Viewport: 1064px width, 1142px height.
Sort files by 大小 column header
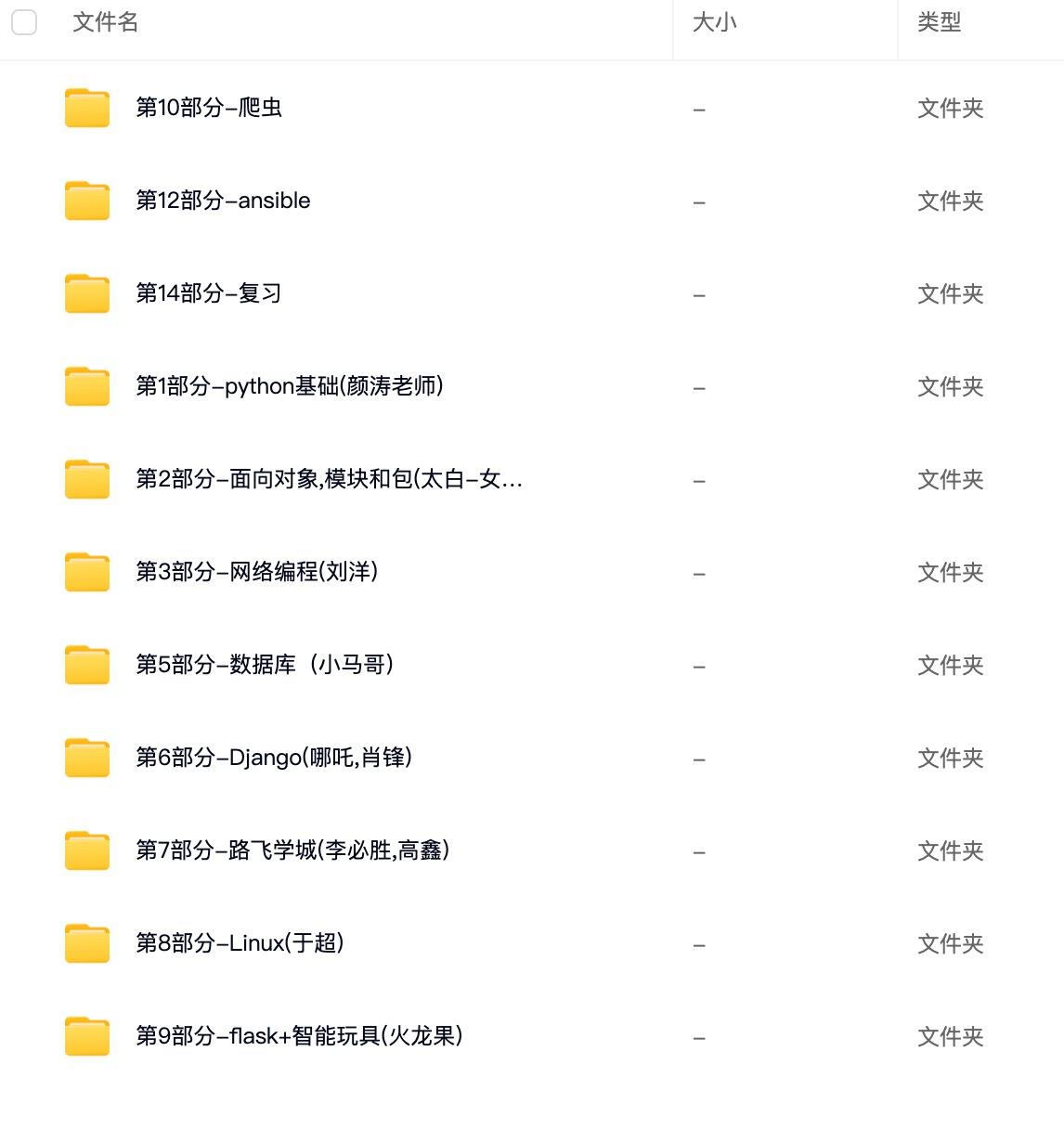click(x=714, y=22)
